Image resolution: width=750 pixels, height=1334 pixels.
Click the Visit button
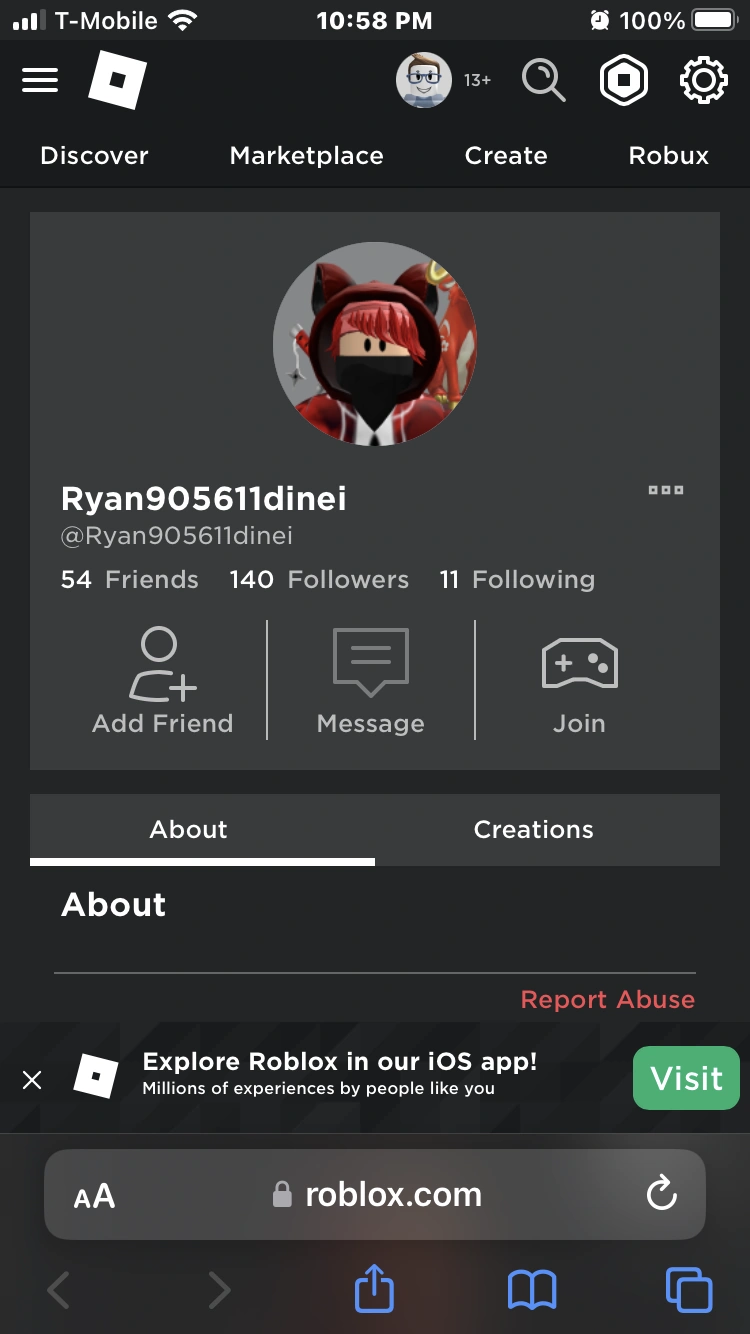point(686,1078)
